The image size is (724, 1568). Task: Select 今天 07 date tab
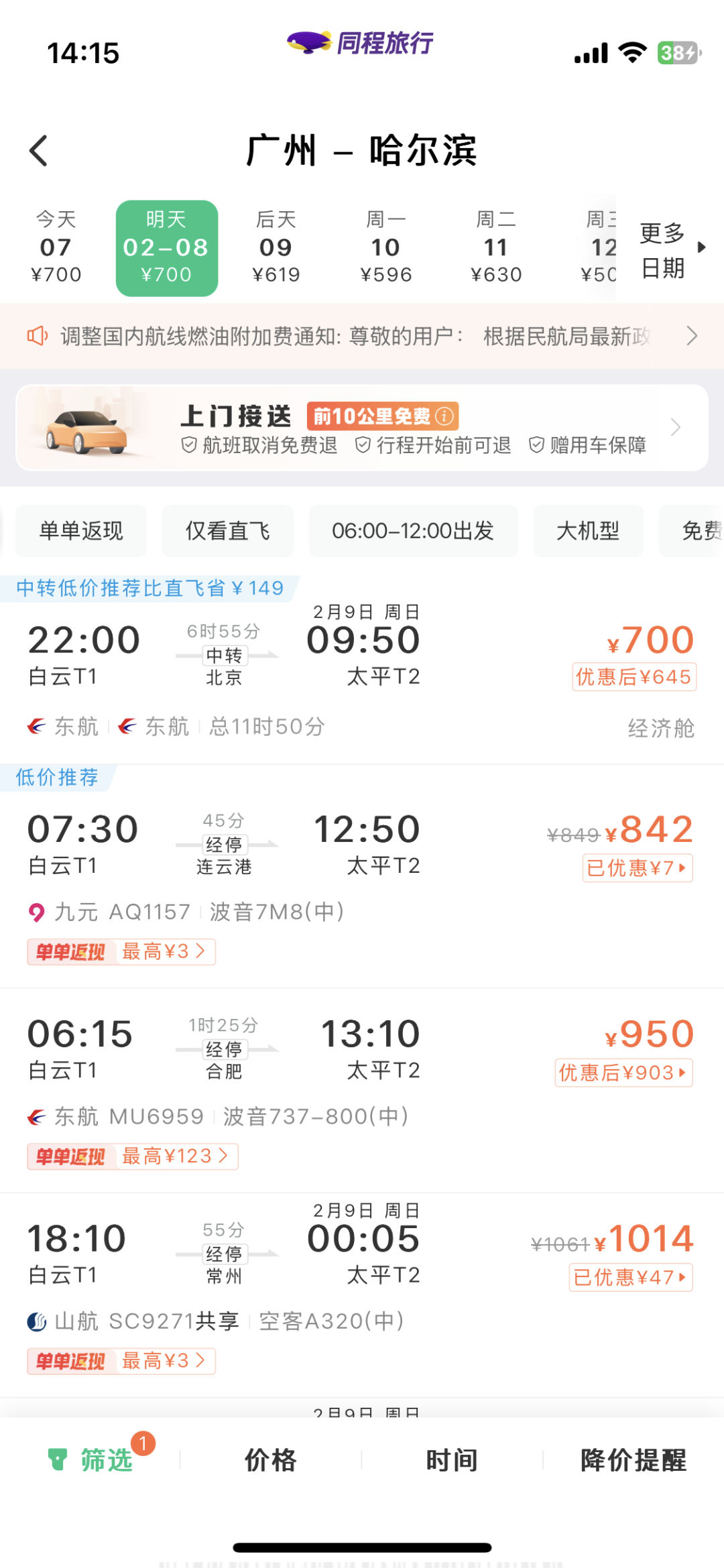pos(56,247)
